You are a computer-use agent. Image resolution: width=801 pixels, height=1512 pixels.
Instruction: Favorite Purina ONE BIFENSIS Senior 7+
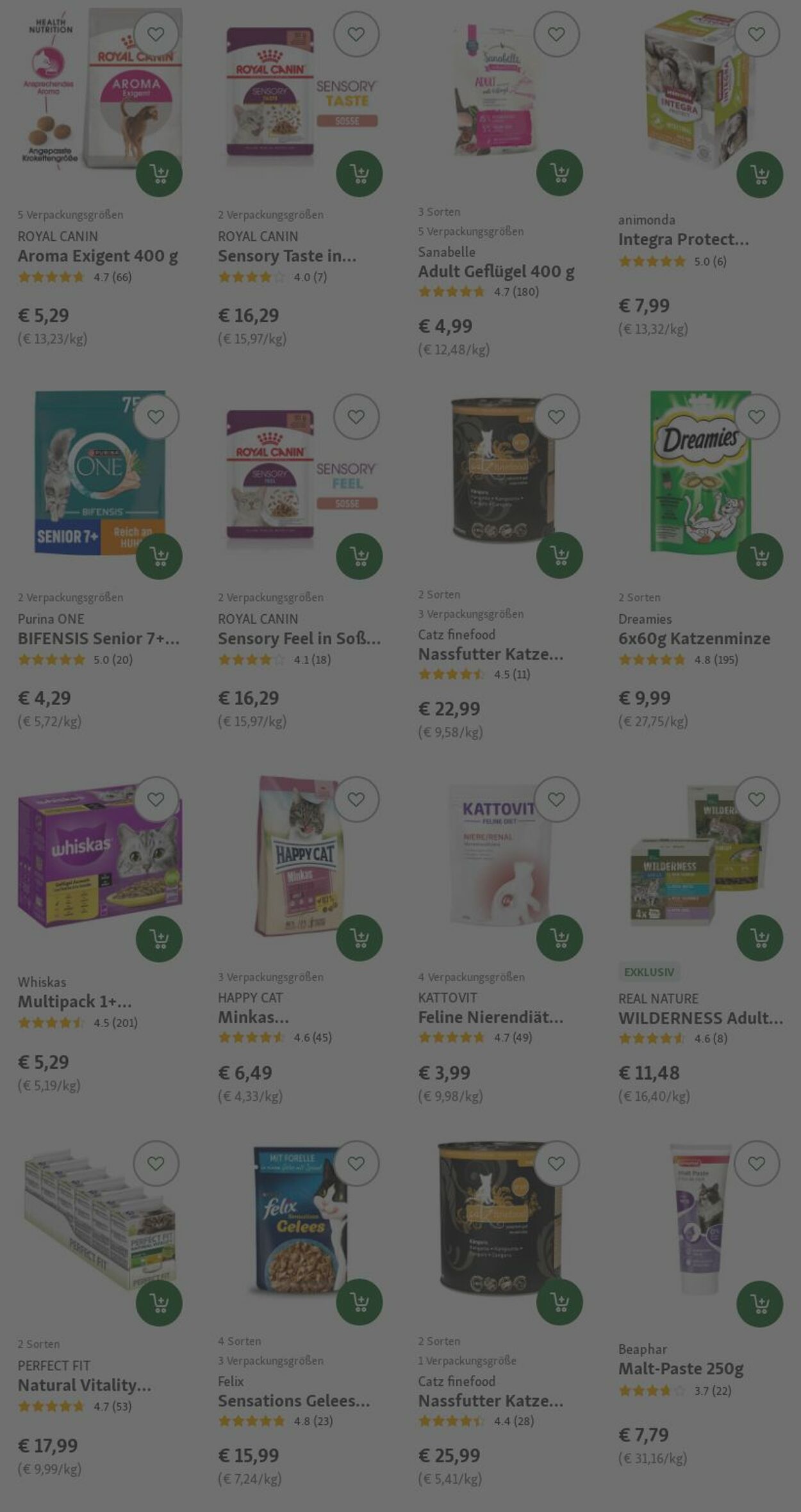click(156, 417)
